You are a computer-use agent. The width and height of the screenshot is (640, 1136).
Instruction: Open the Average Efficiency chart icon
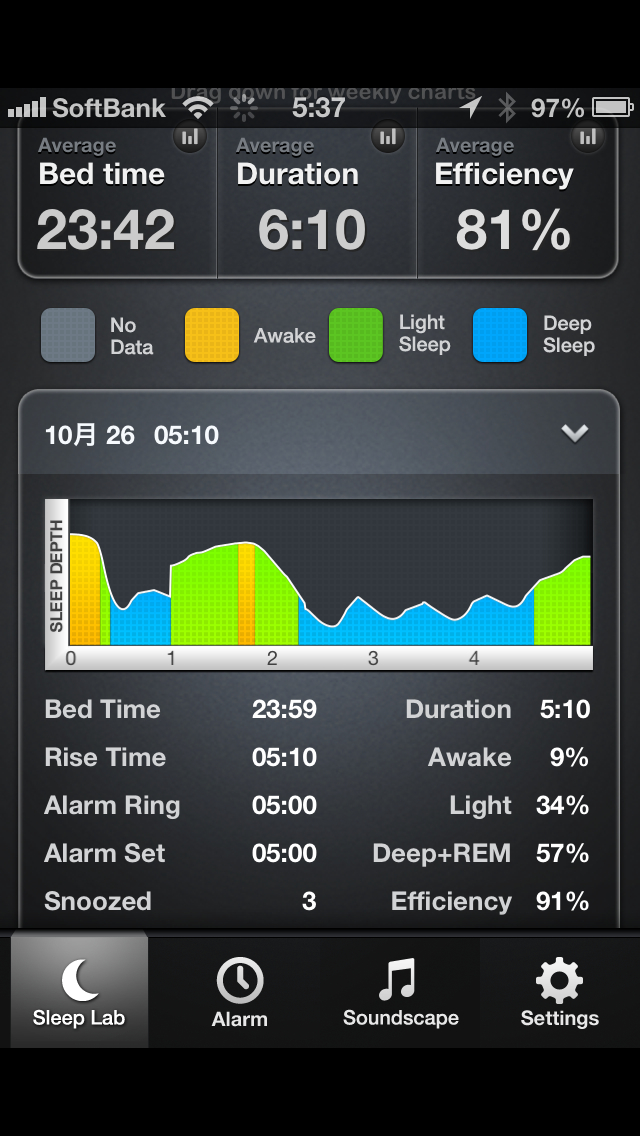point(589,138)
